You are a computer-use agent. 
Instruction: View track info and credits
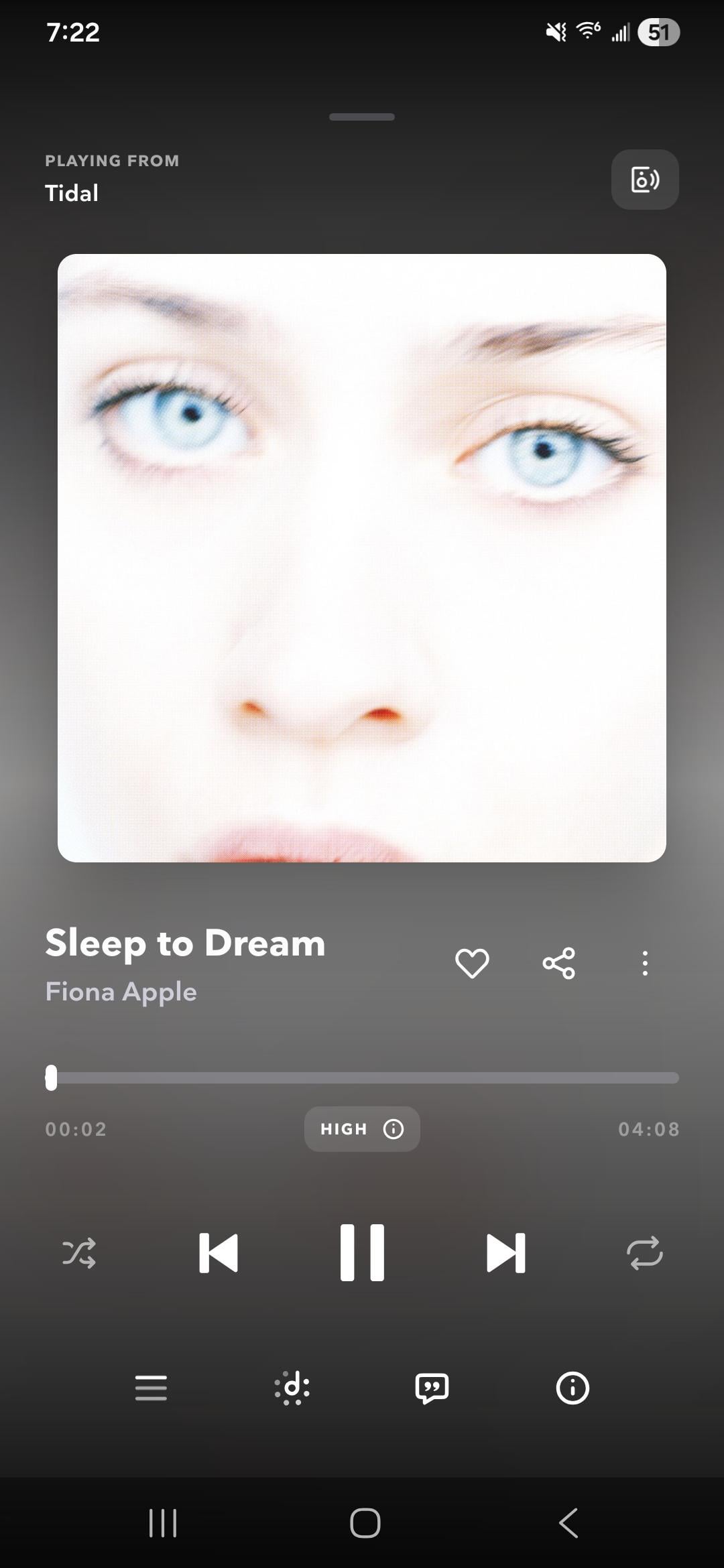click(572, 1388)
